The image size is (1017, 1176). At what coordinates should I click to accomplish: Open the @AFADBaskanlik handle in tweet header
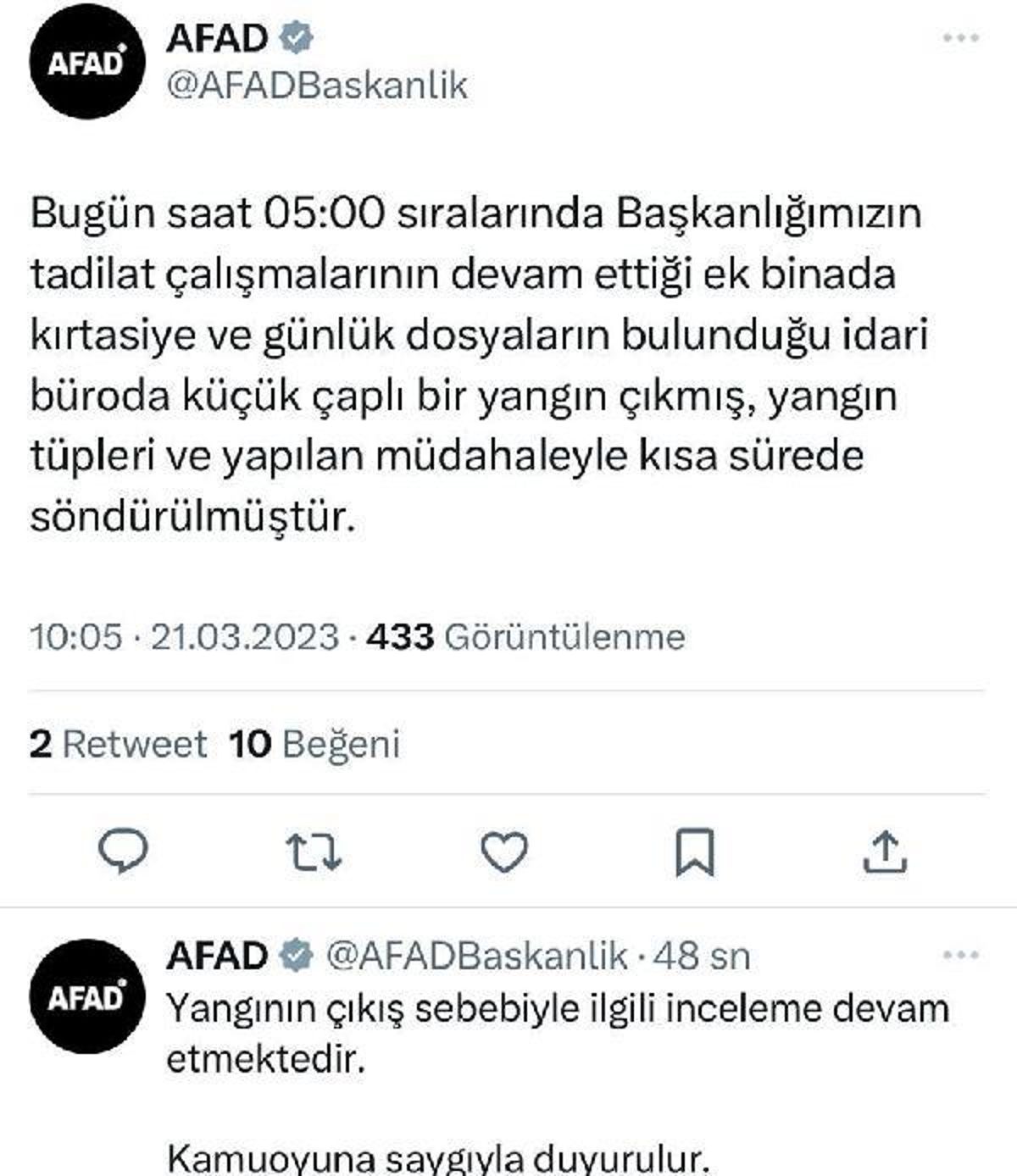pyautogui.click(x=316, y=86)
